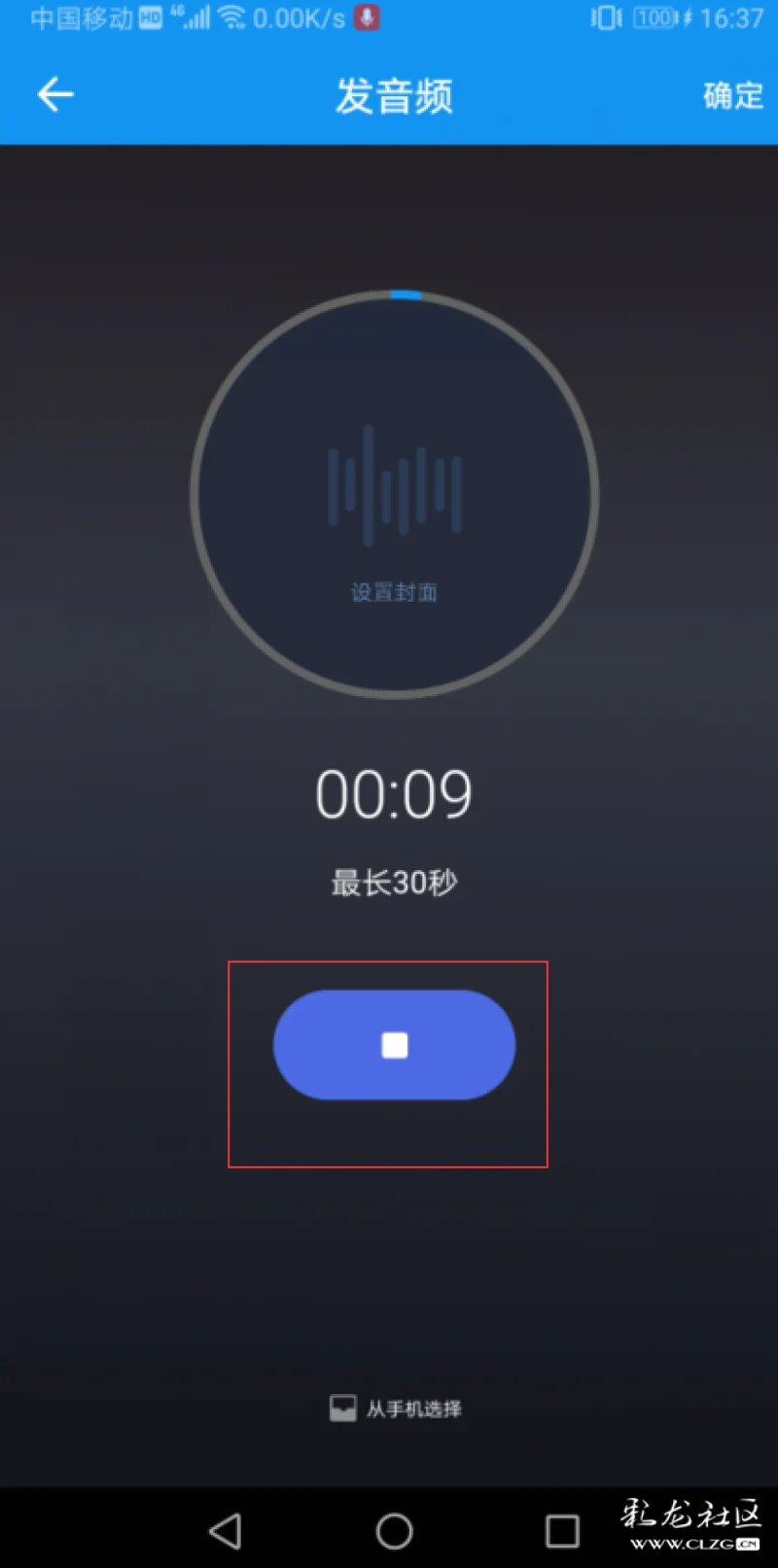Set a cover via 设置封面 circle

(x=394, y=494)
